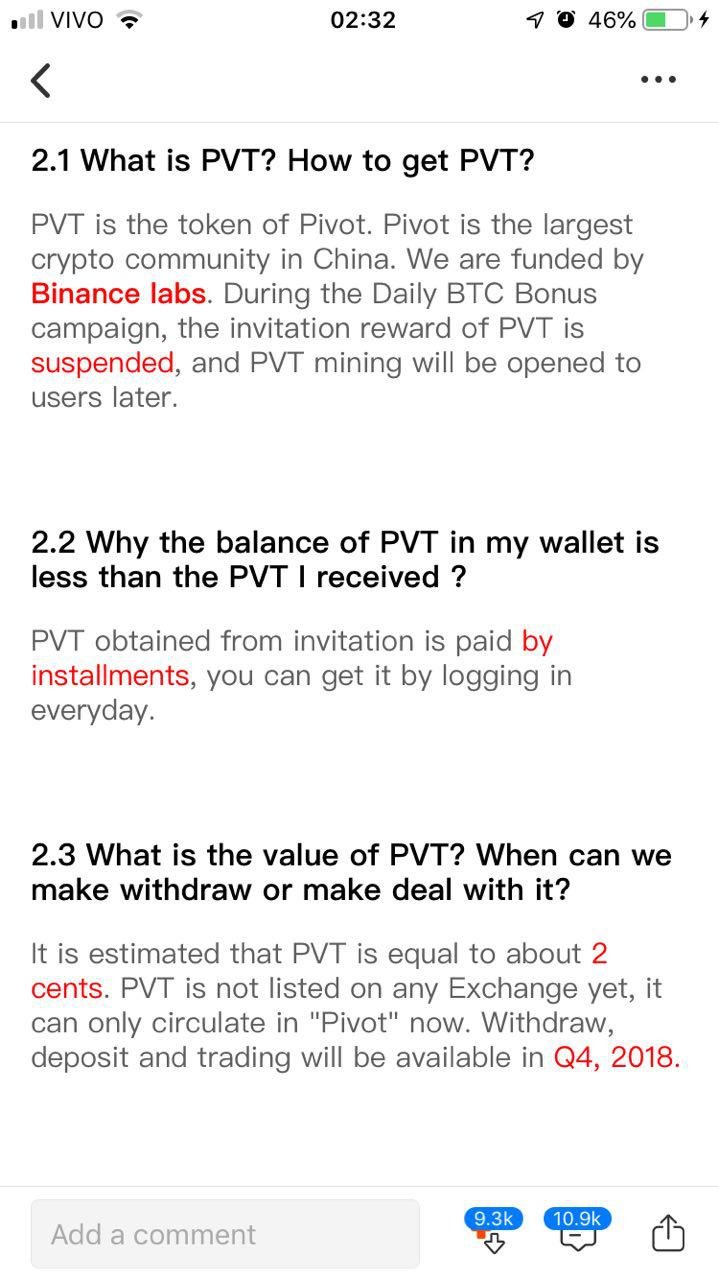719x1280 pixels.
Task: Share this article via the share icon
Action: click(x=668, y=1232)
